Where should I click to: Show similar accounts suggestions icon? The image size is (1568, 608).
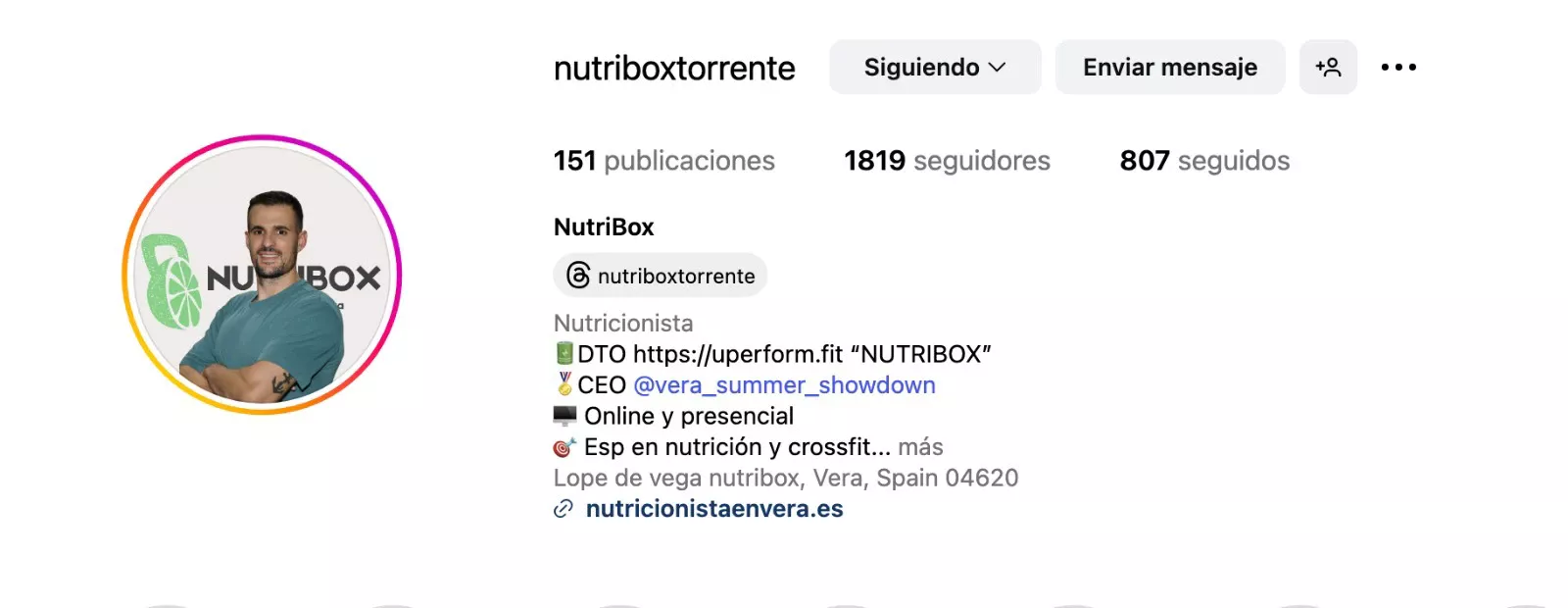point(1328,67)
